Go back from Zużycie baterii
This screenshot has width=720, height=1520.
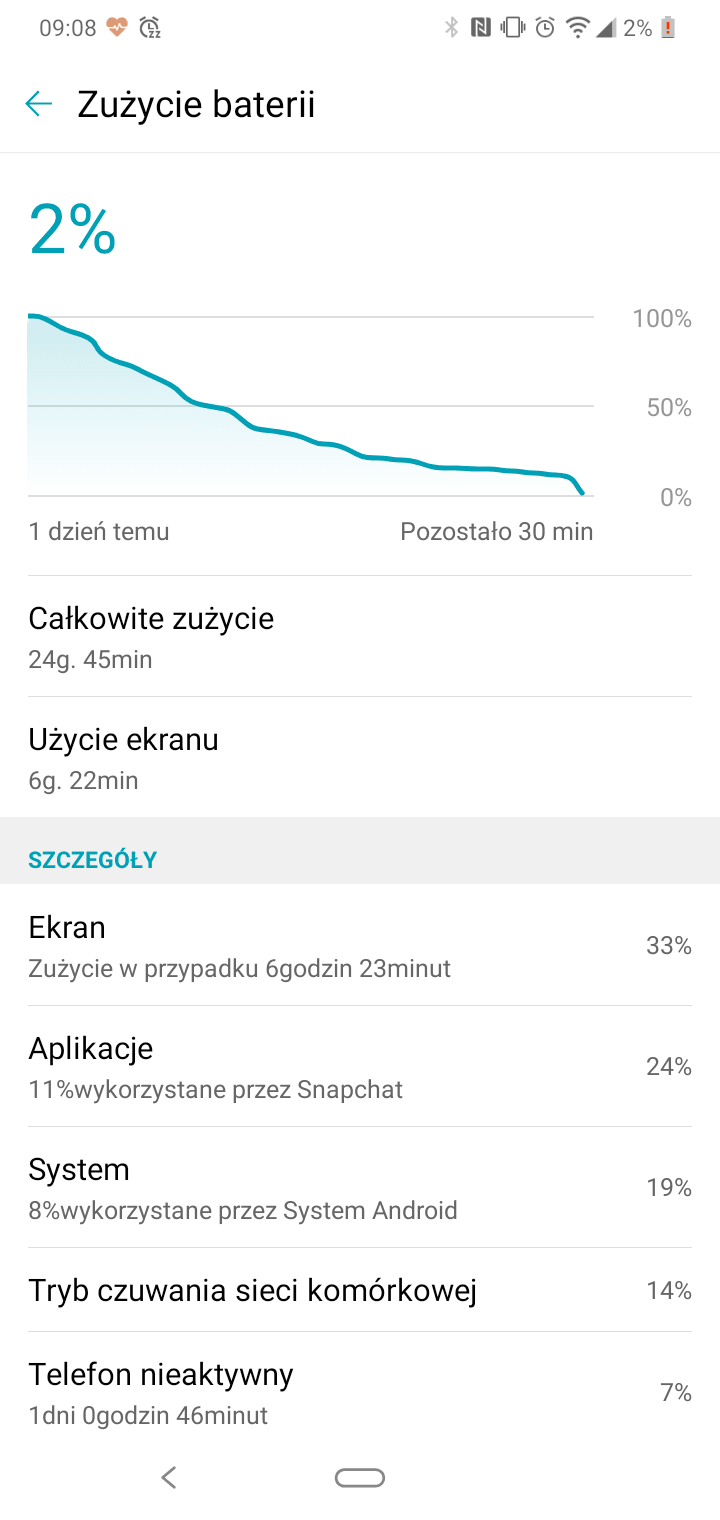tap(38, 104)
